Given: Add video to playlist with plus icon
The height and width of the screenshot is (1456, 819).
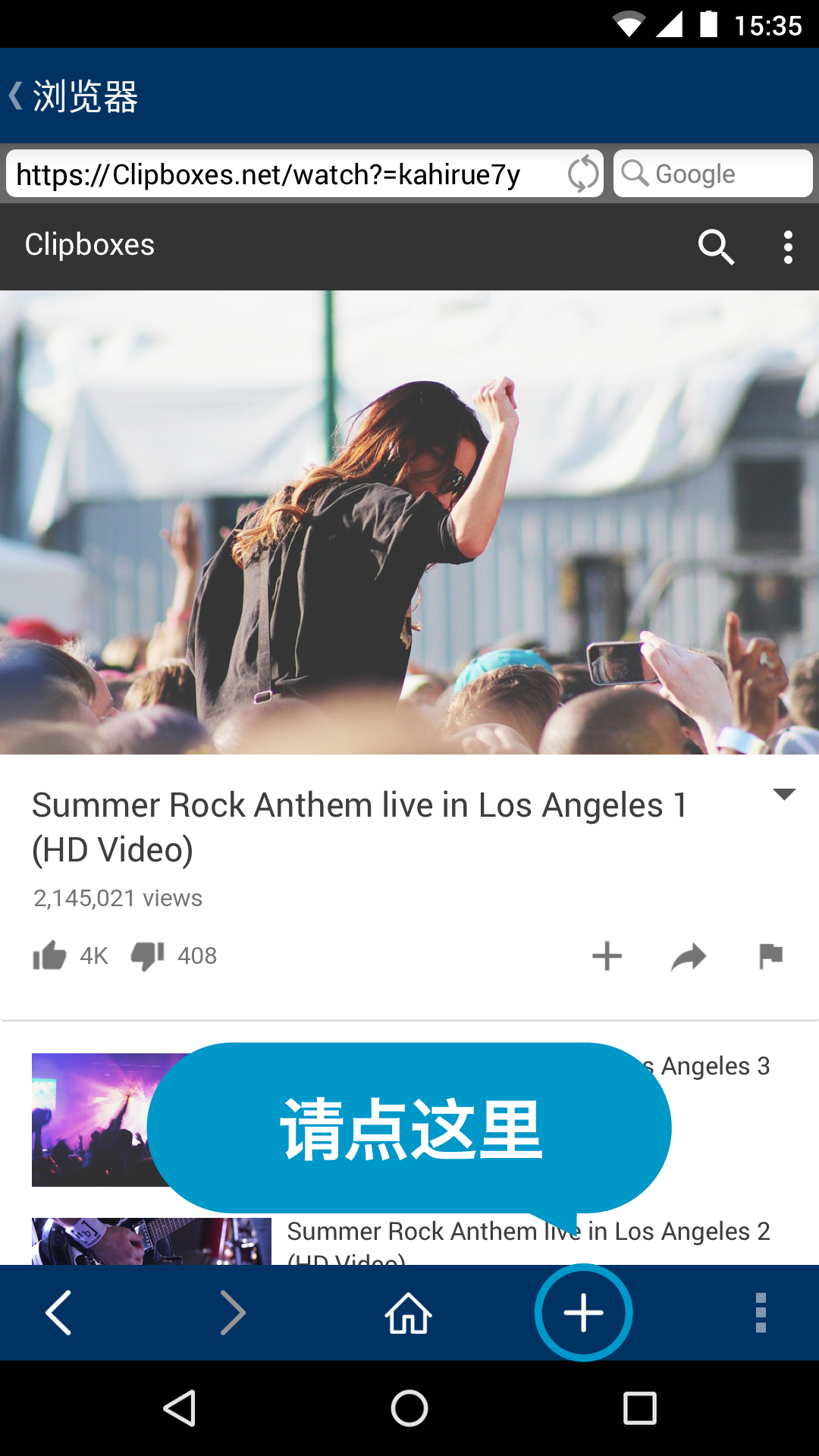Looking at the screenshot, I should point(607,955).
